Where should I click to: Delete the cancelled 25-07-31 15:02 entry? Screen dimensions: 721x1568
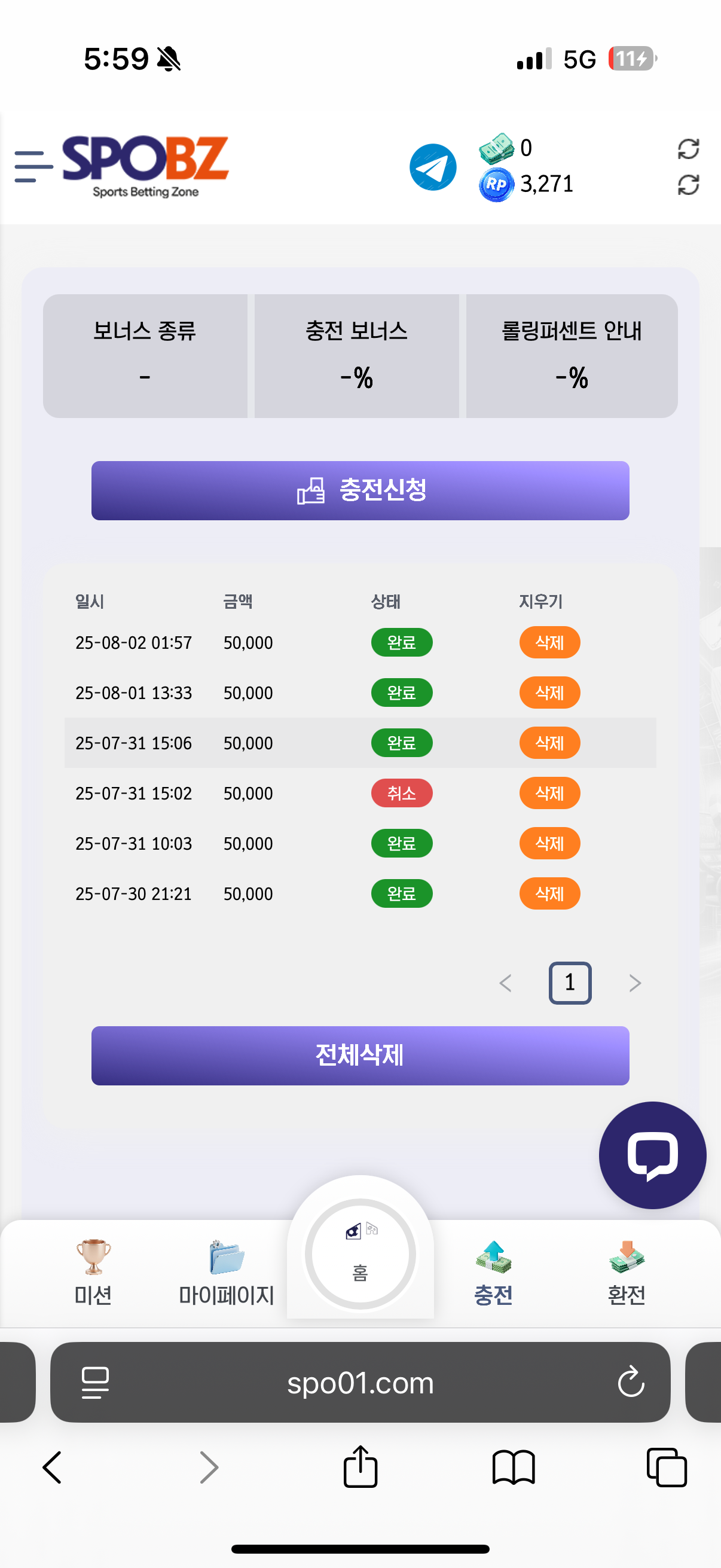click(549, 793)
